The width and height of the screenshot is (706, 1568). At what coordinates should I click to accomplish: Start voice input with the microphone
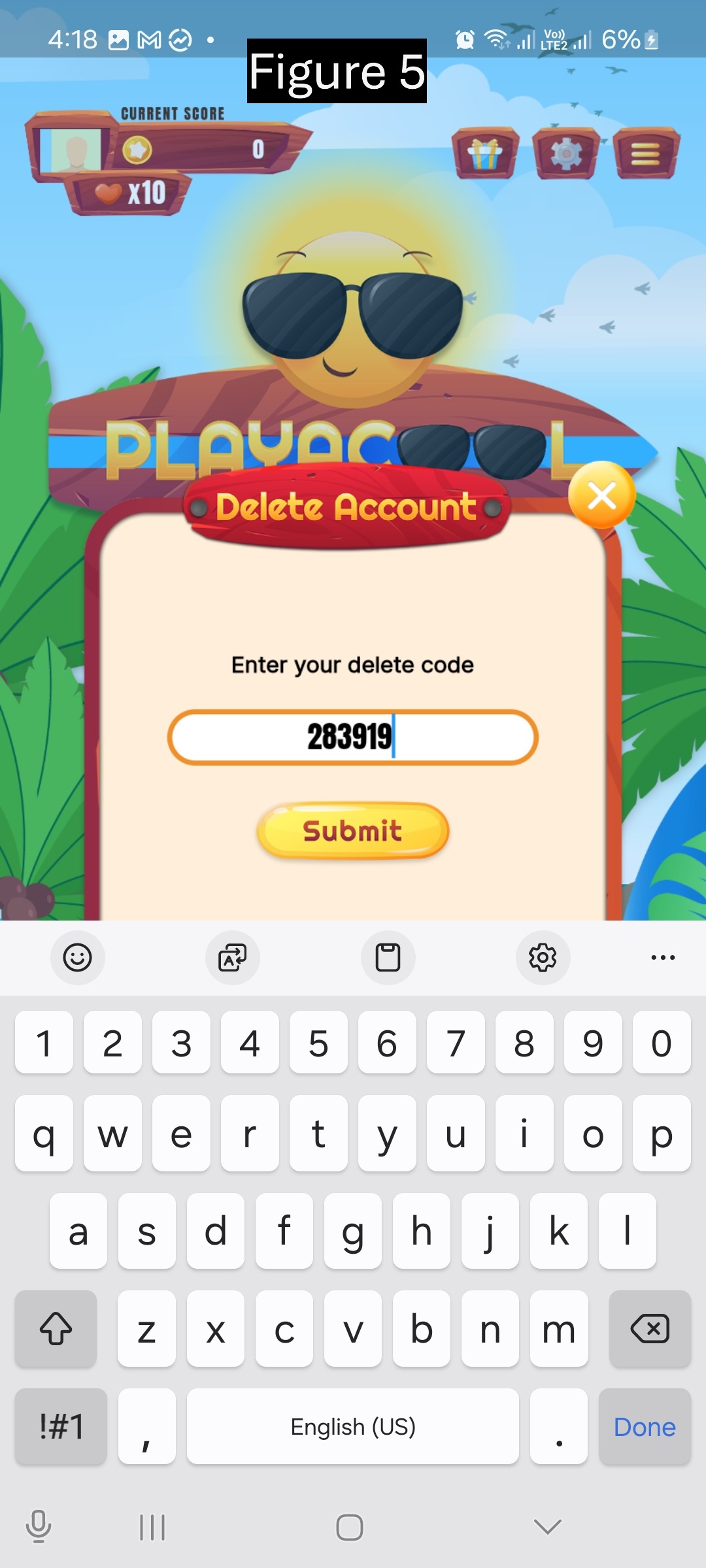click(x=38, y=1526)
